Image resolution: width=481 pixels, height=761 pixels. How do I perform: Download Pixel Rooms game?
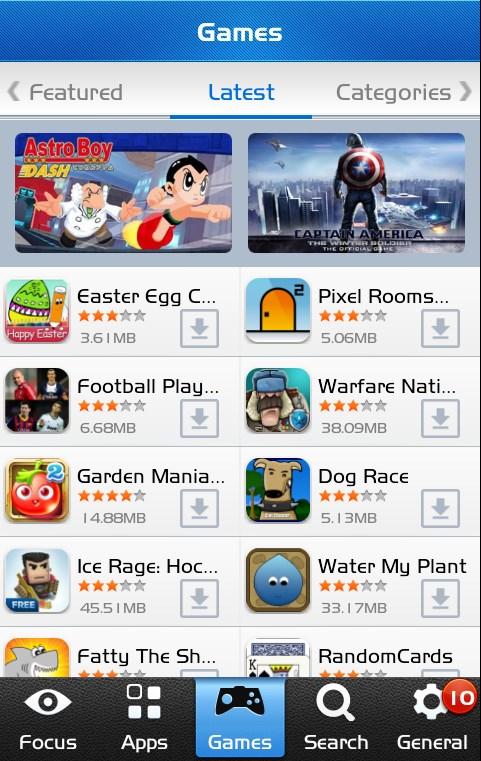click(x=440, y=329)
